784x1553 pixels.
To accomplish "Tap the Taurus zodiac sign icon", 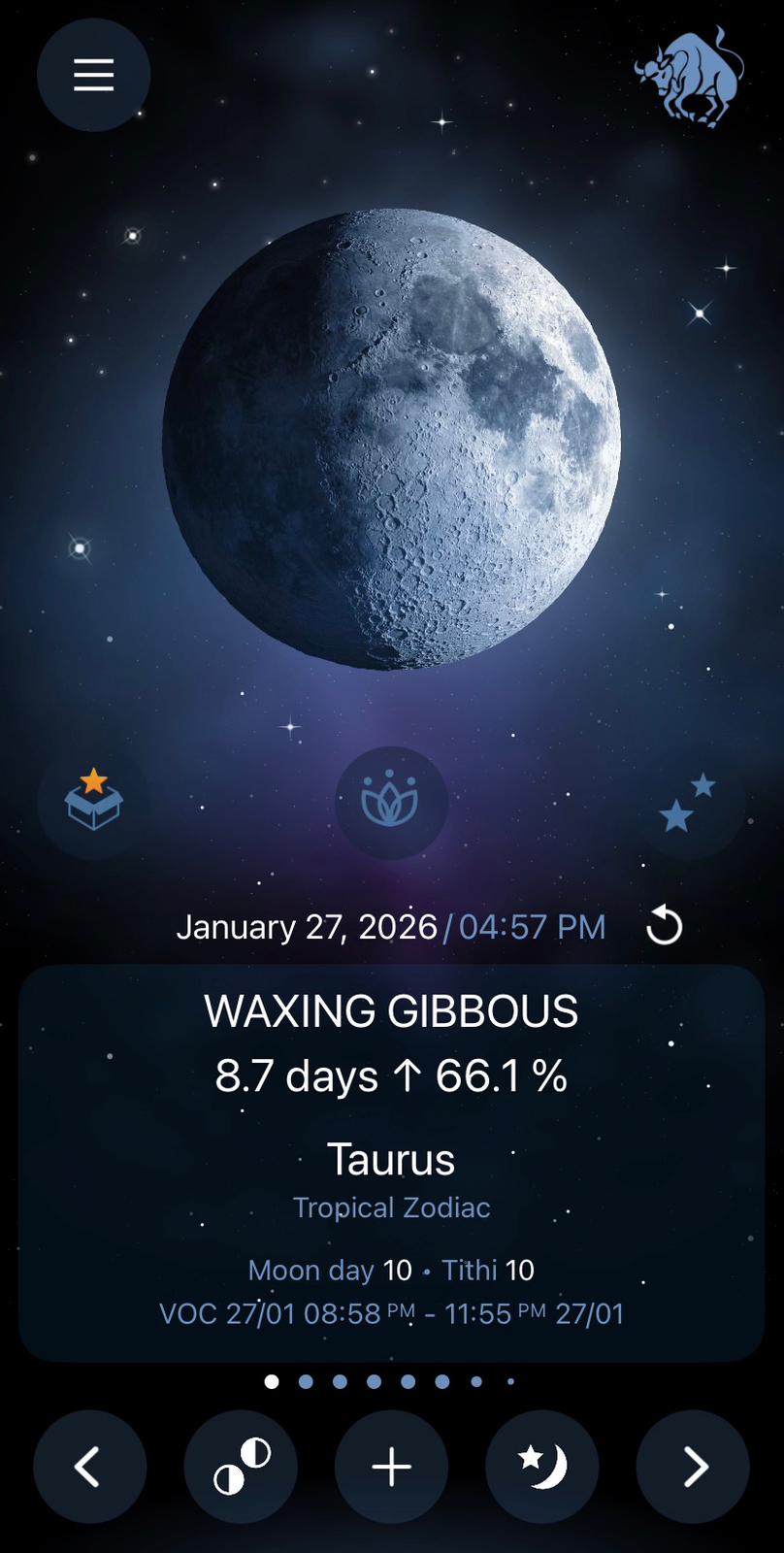I will (690, 78).
